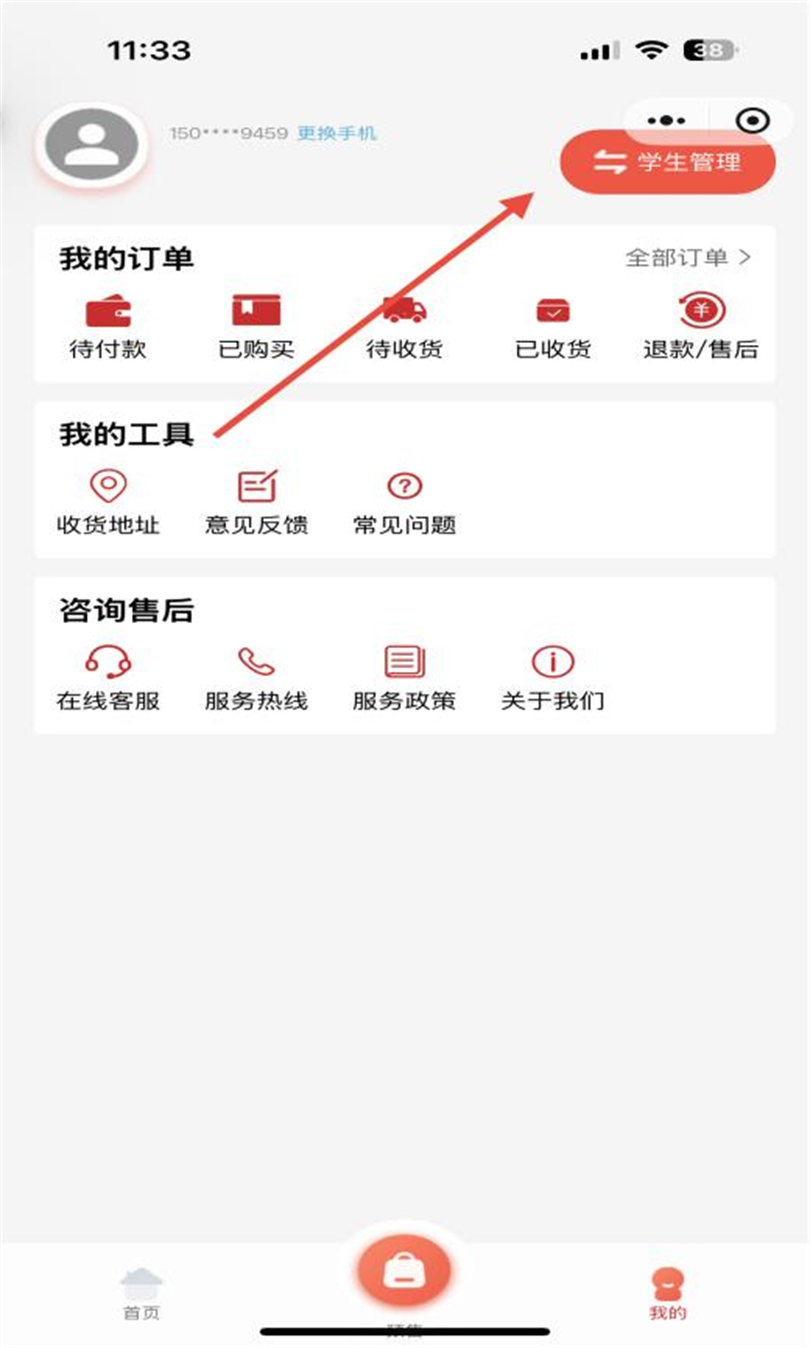Contact 在线客服 online support
The width and height of the screenshot is (810, 1348).
108,678
